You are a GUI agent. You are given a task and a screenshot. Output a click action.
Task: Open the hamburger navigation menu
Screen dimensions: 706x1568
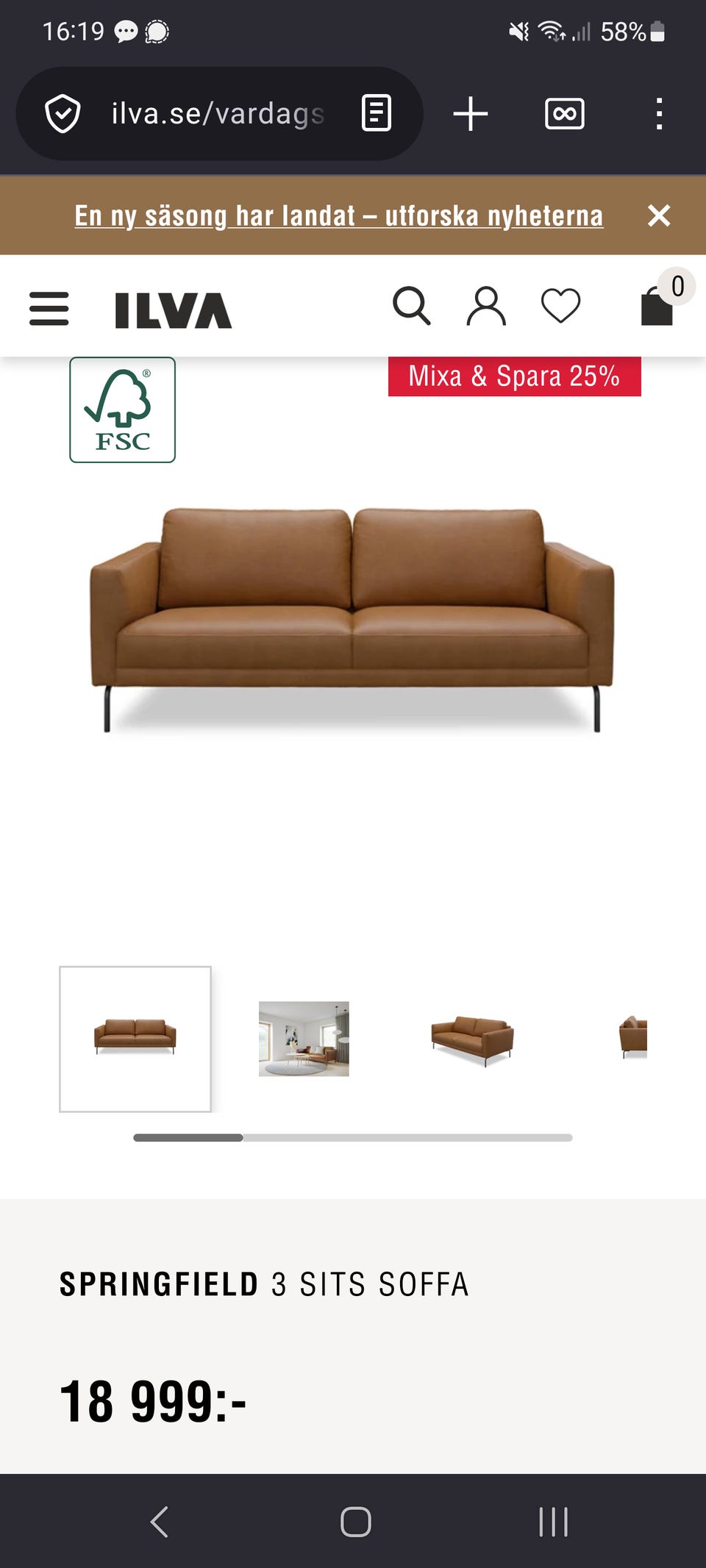[x=49, y=308]
